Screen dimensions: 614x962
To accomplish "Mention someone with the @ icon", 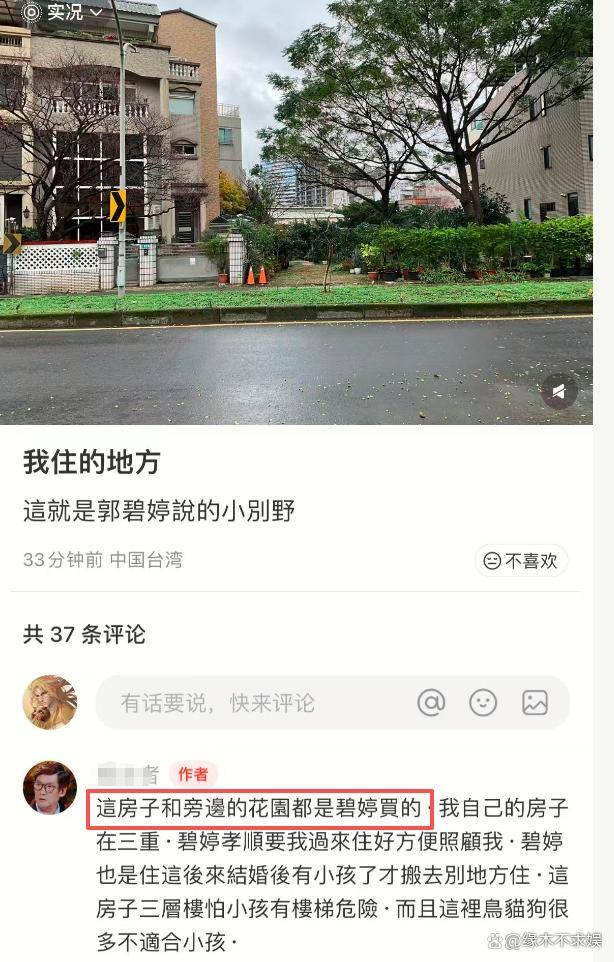I will 431,703.
